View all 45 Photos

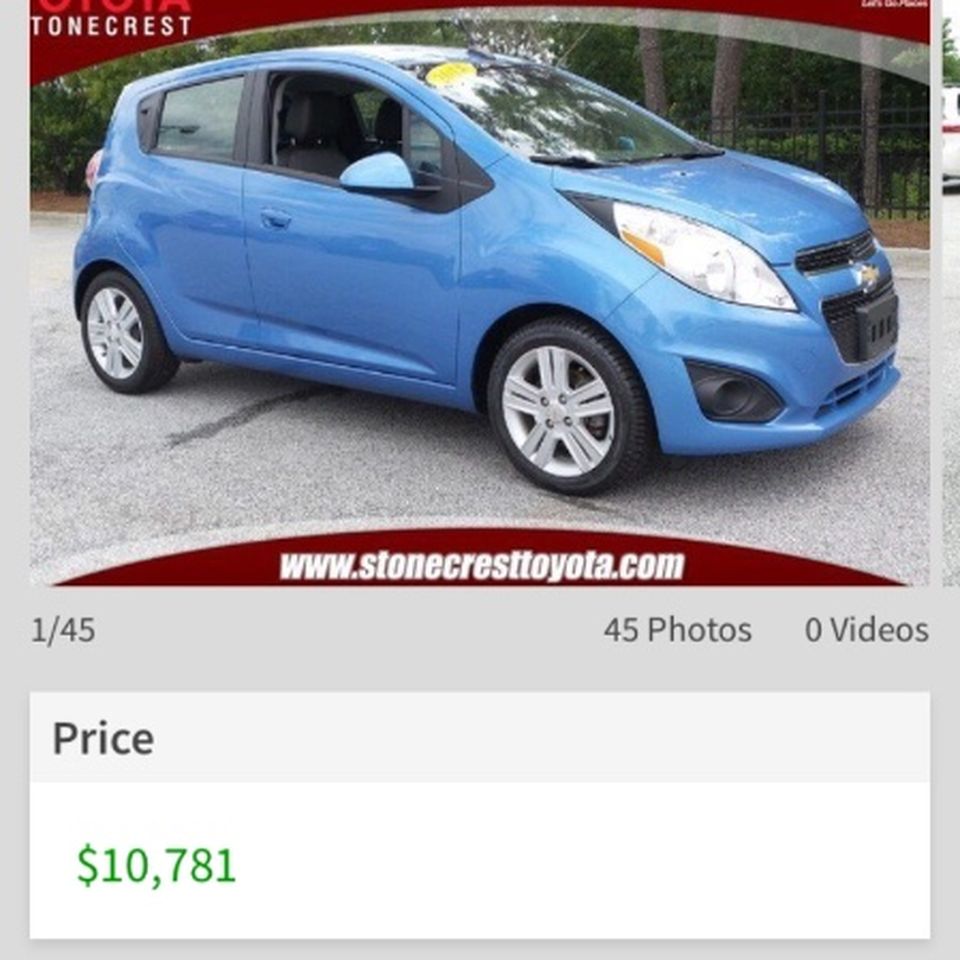pos(677,630)
